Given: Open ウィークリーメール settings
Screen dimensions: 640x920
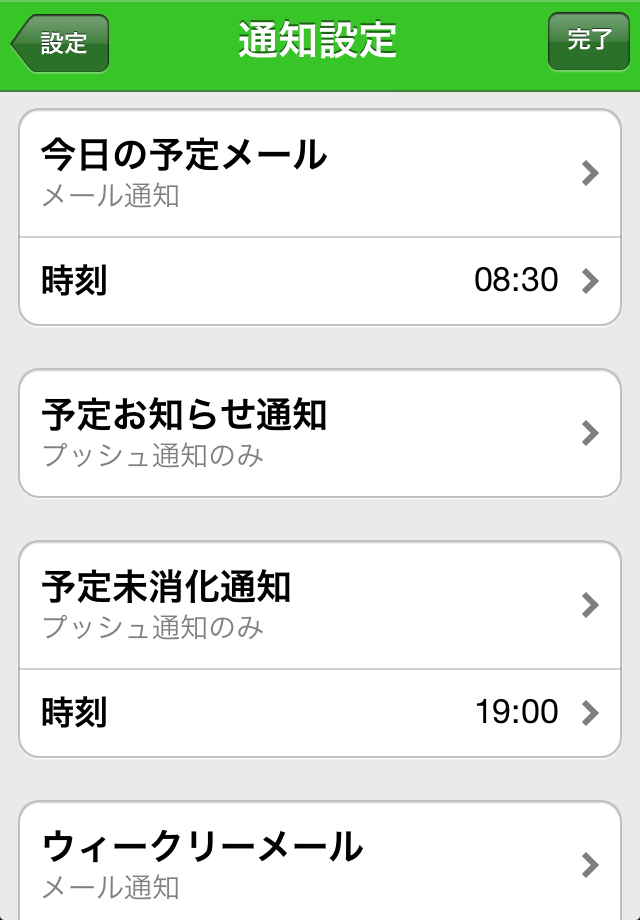Looking at the screenshot, I should click(320, 863).
